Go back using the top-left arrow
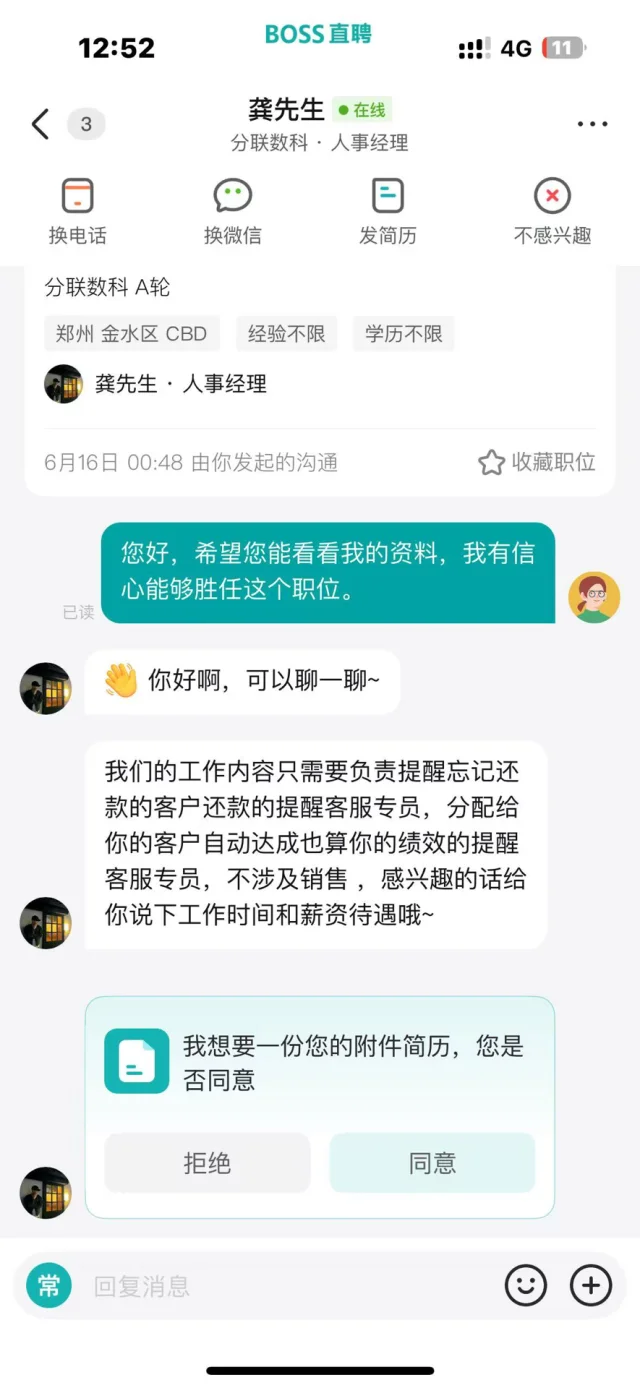640x1388 pixels. pyautogui.click(x=40, y=124)
